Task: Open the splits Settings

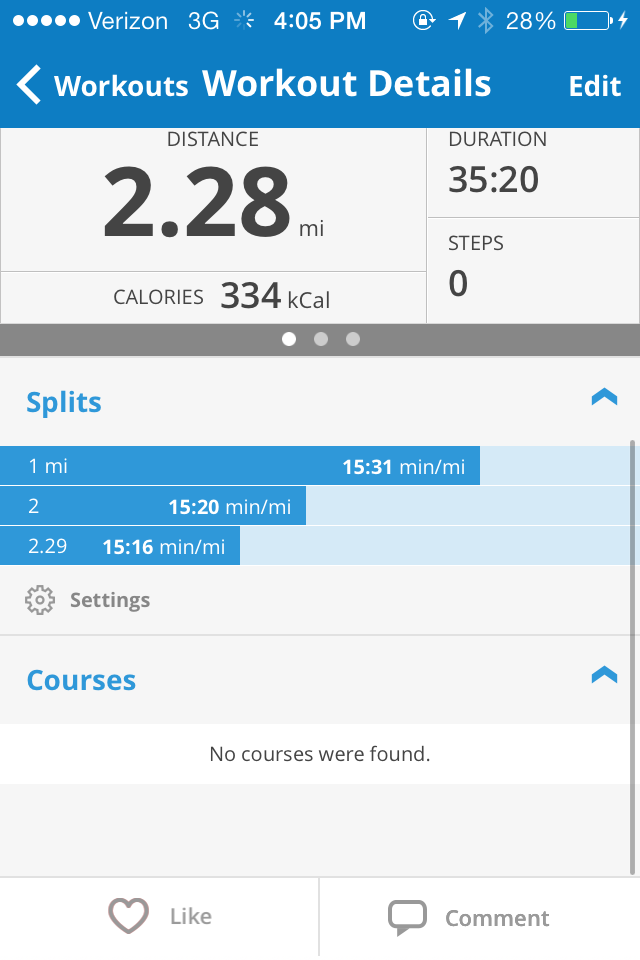Action: (x=88, y=600)
